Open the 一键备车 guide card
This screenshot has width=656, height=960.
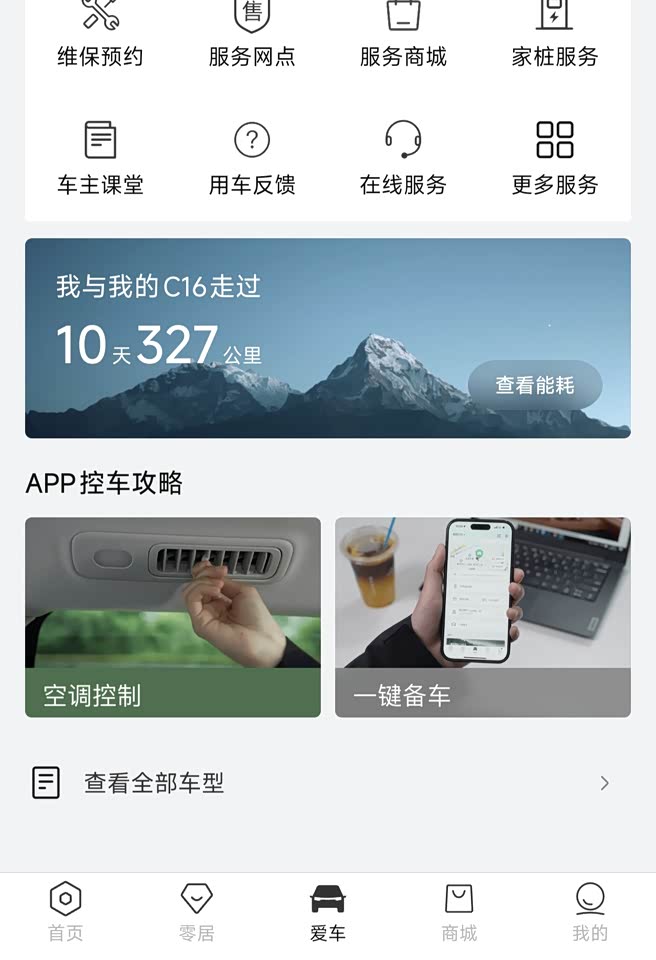tap(482, 617)
